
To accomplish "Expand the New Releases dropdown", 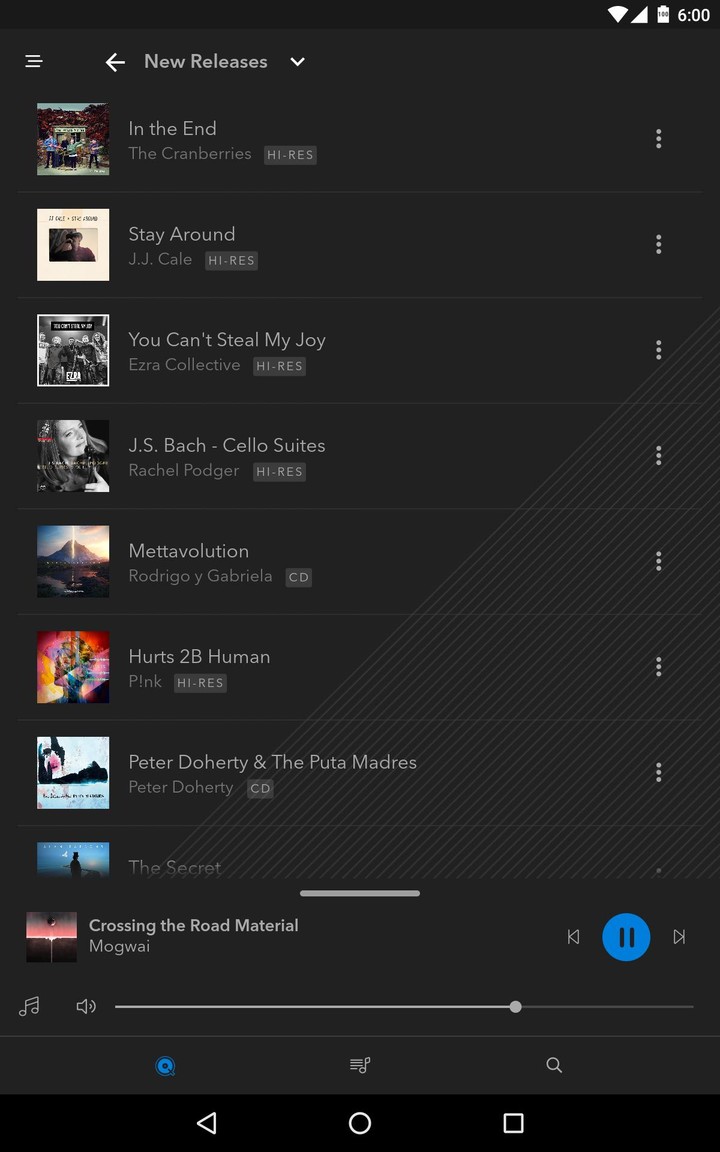I will (x=297, y=62).
